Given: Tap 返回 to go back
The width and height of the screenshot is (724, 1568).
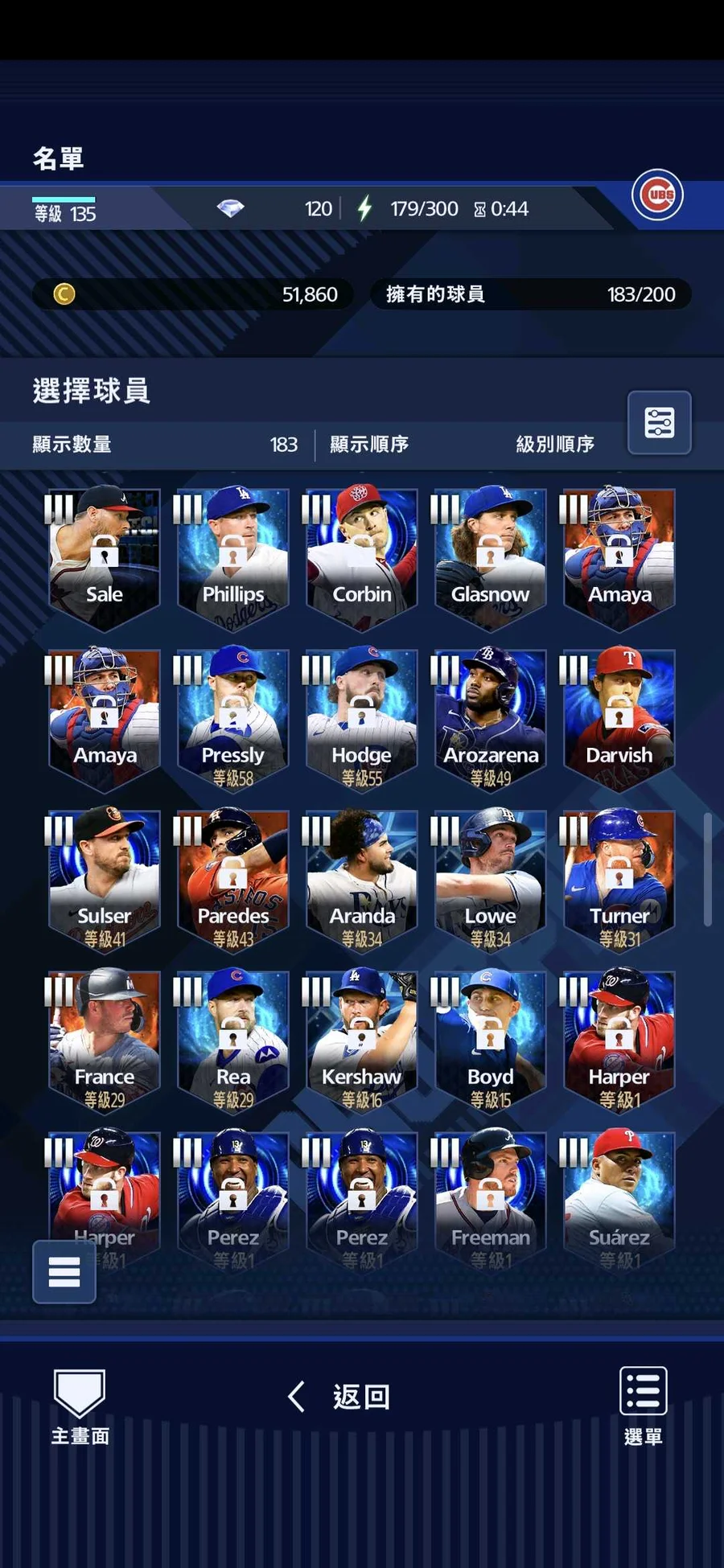Looking at the screenshot, I should pos(339,1397).
